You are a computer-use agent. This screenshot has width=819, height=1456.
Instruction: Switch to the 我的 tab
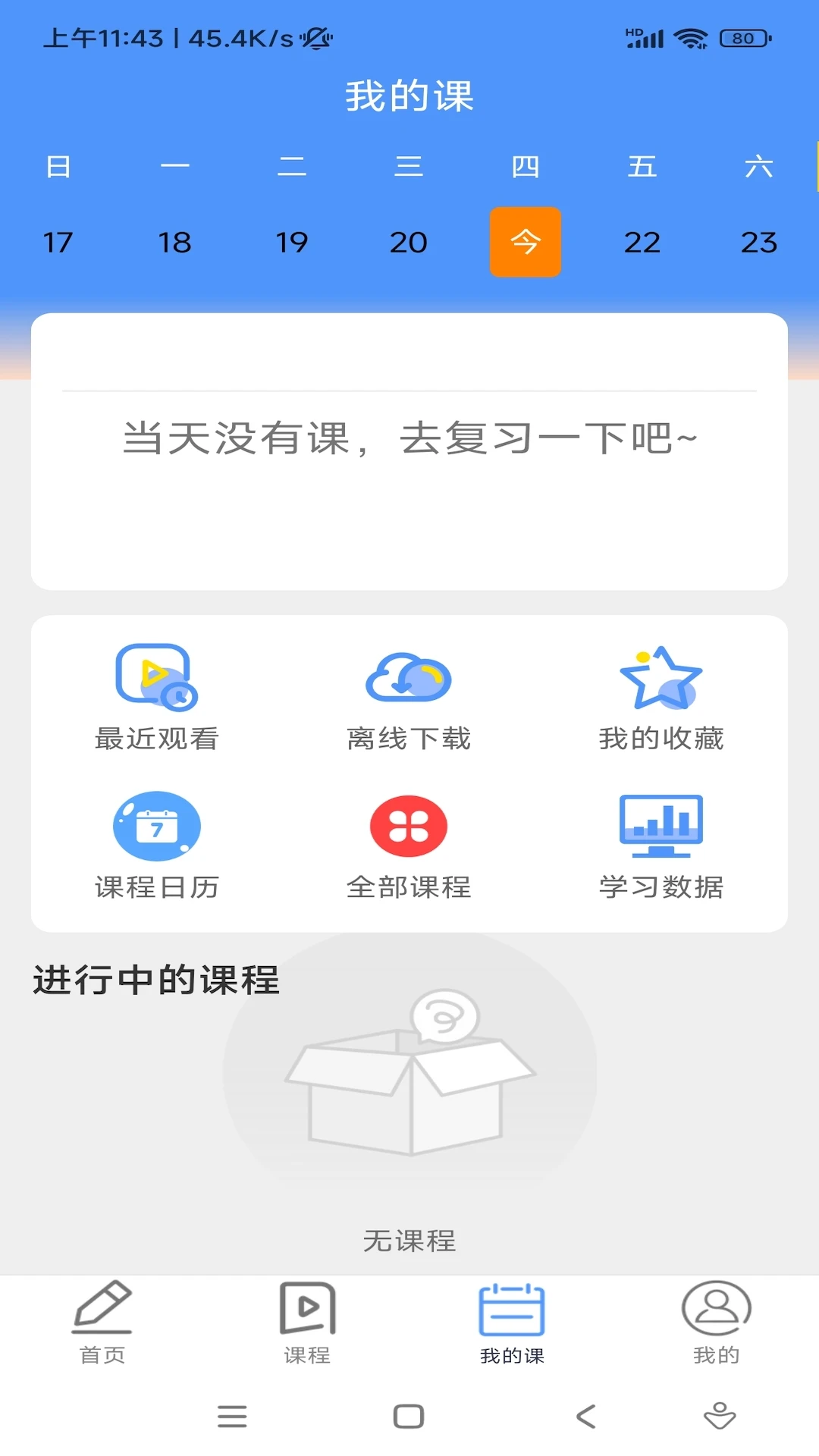[715, 1327]
